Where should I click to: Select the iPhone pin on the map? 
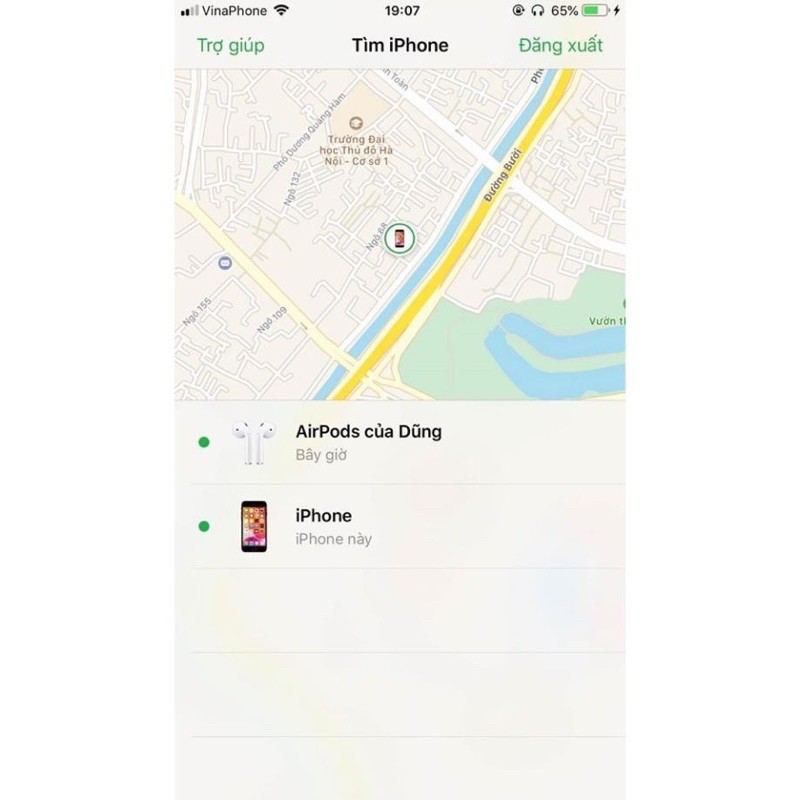click(400, 238)
